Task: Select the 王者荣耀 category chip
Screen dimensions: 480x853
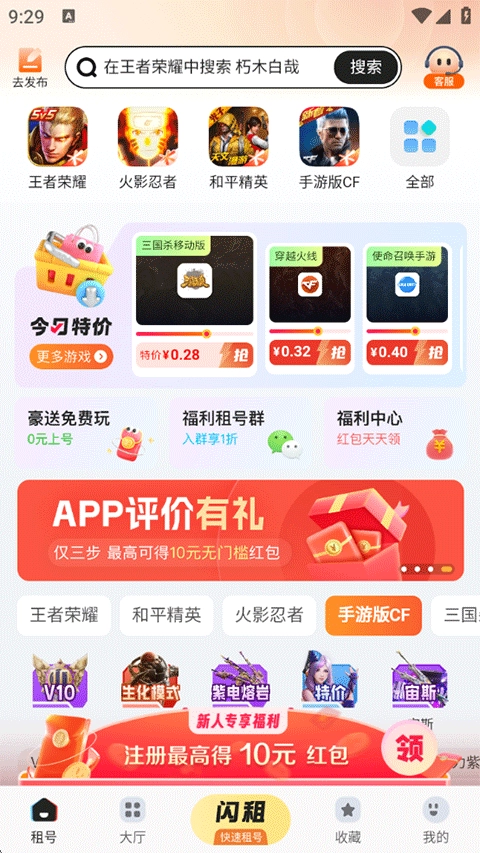Action: click(64, 615)
